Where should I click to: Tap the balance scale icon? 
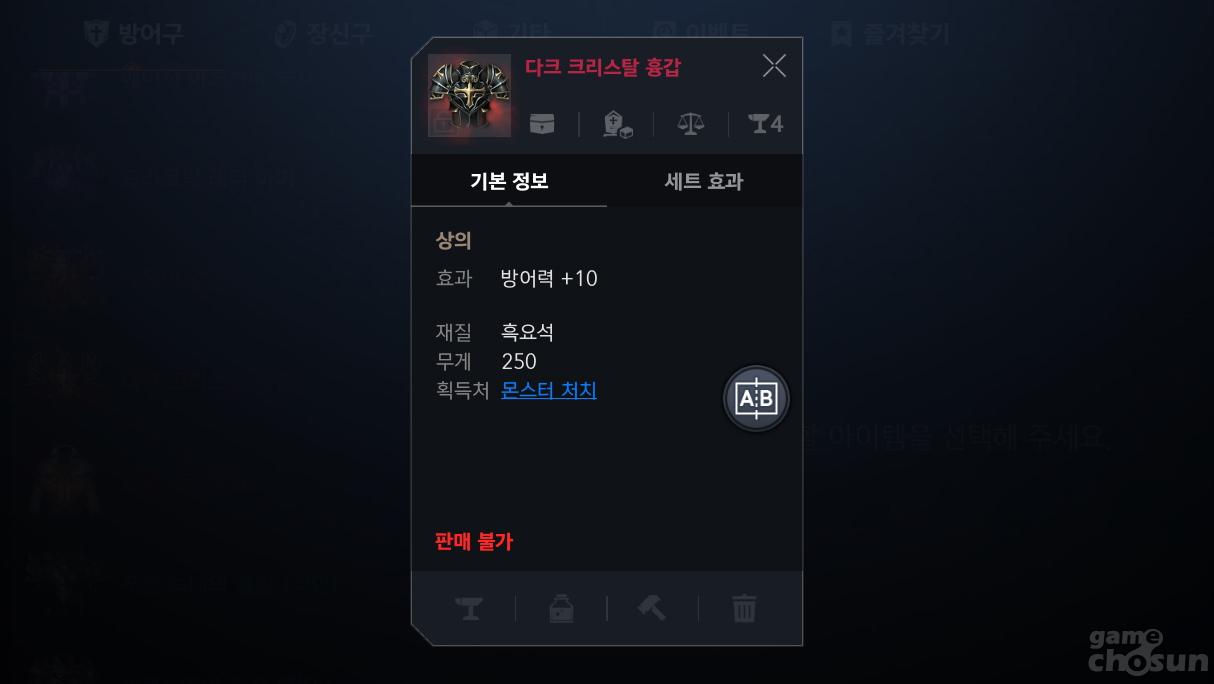click(690, 124)
